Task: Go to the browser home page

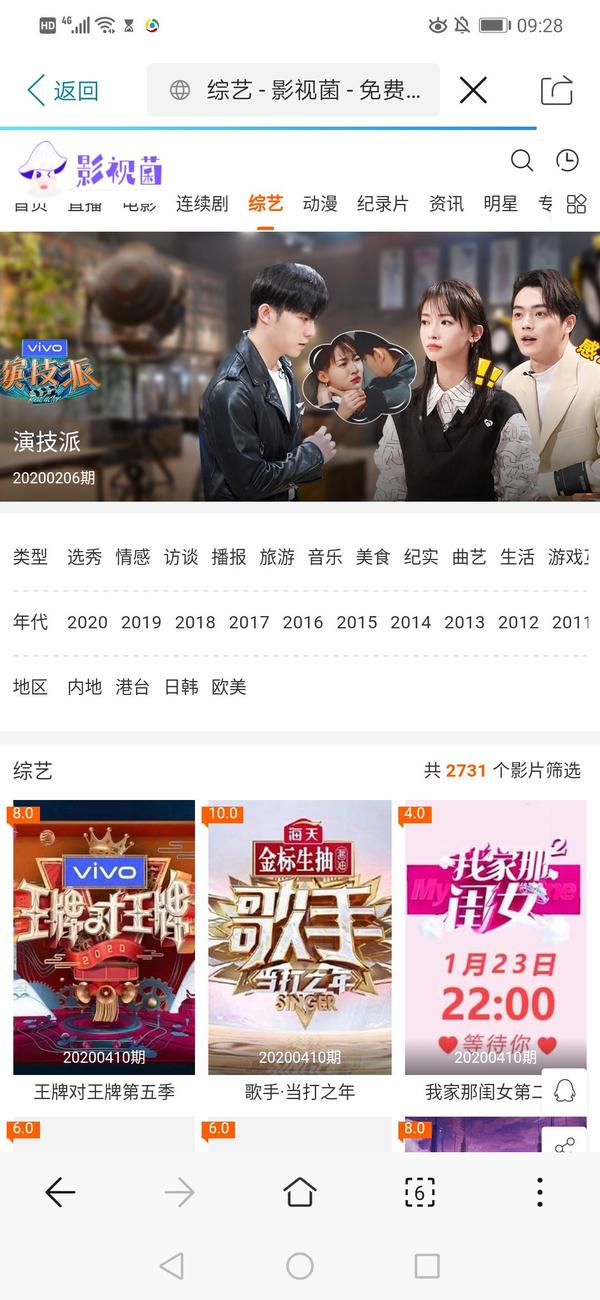Action: pos(300,1192)
